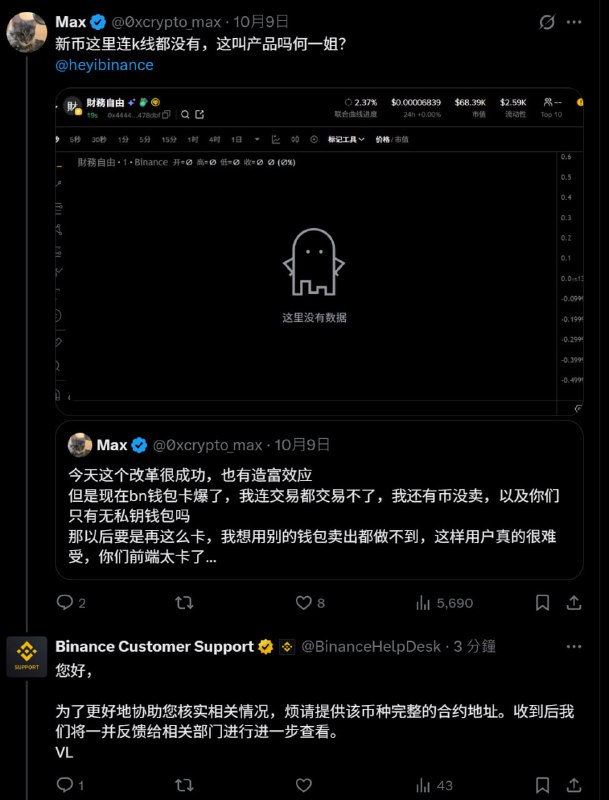Open the Grok icon on Max's post
The width and height of the screenshot is (609, 800).
tap(547, 21)
